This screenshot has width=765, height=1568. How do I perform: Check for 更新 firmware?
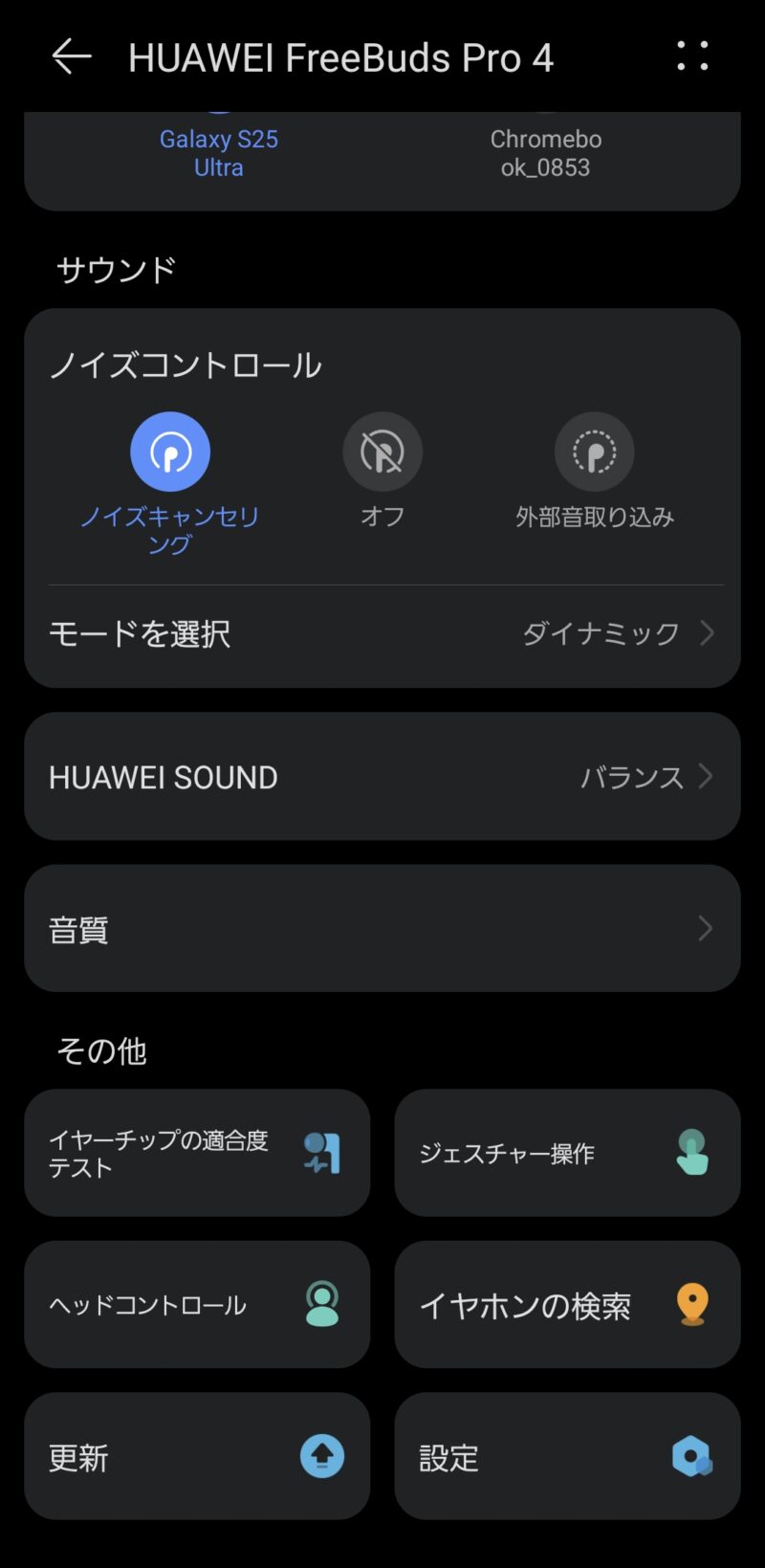pos(197,1457)
